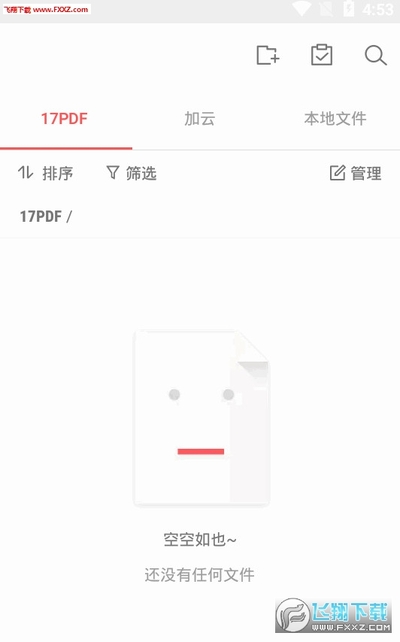Tap the 17PDF breadcrumb path
Screen dimensions: 400x642
coord(45,216)
